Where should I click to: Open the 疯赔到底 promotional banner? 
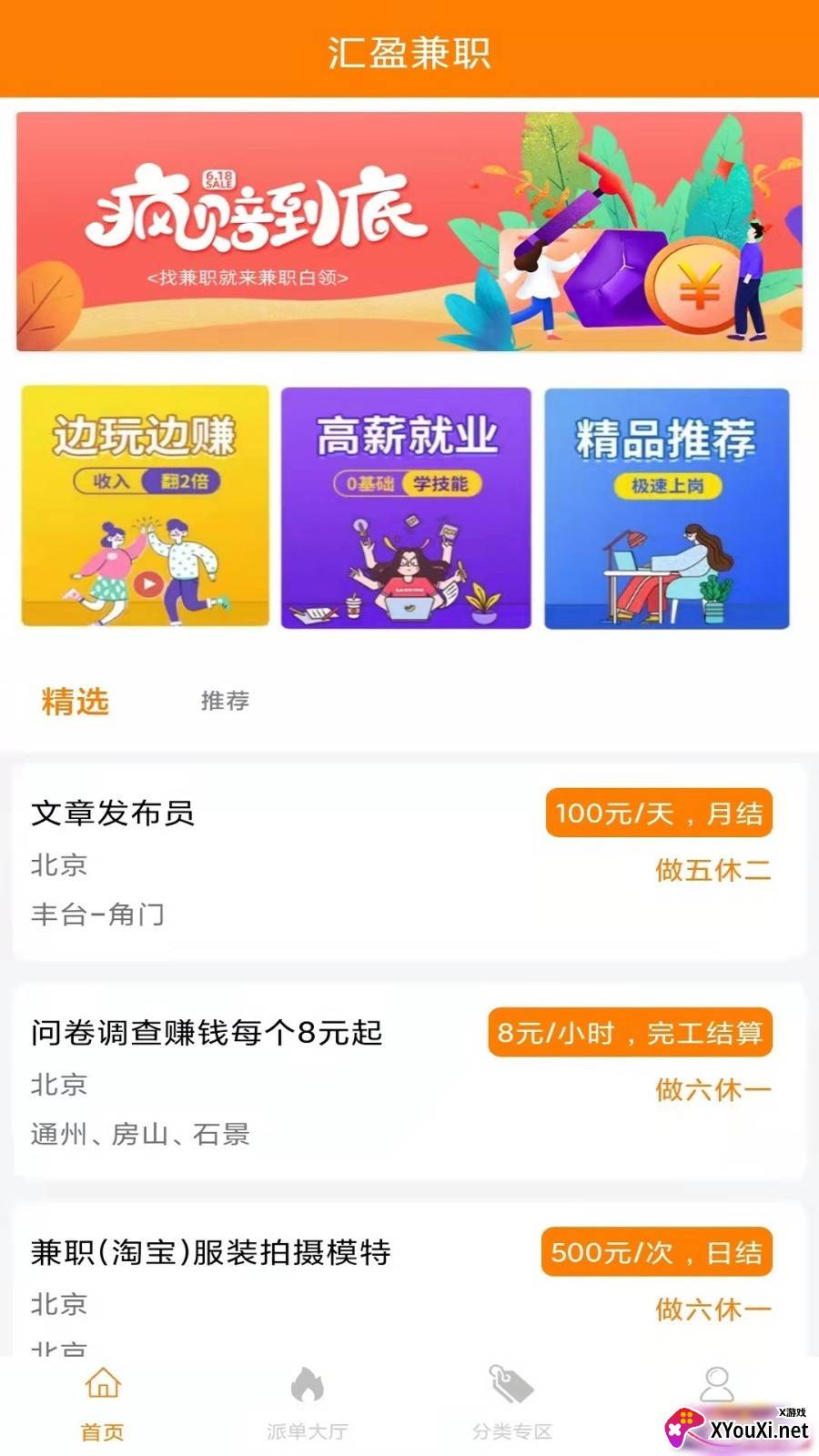pos(409,231)
